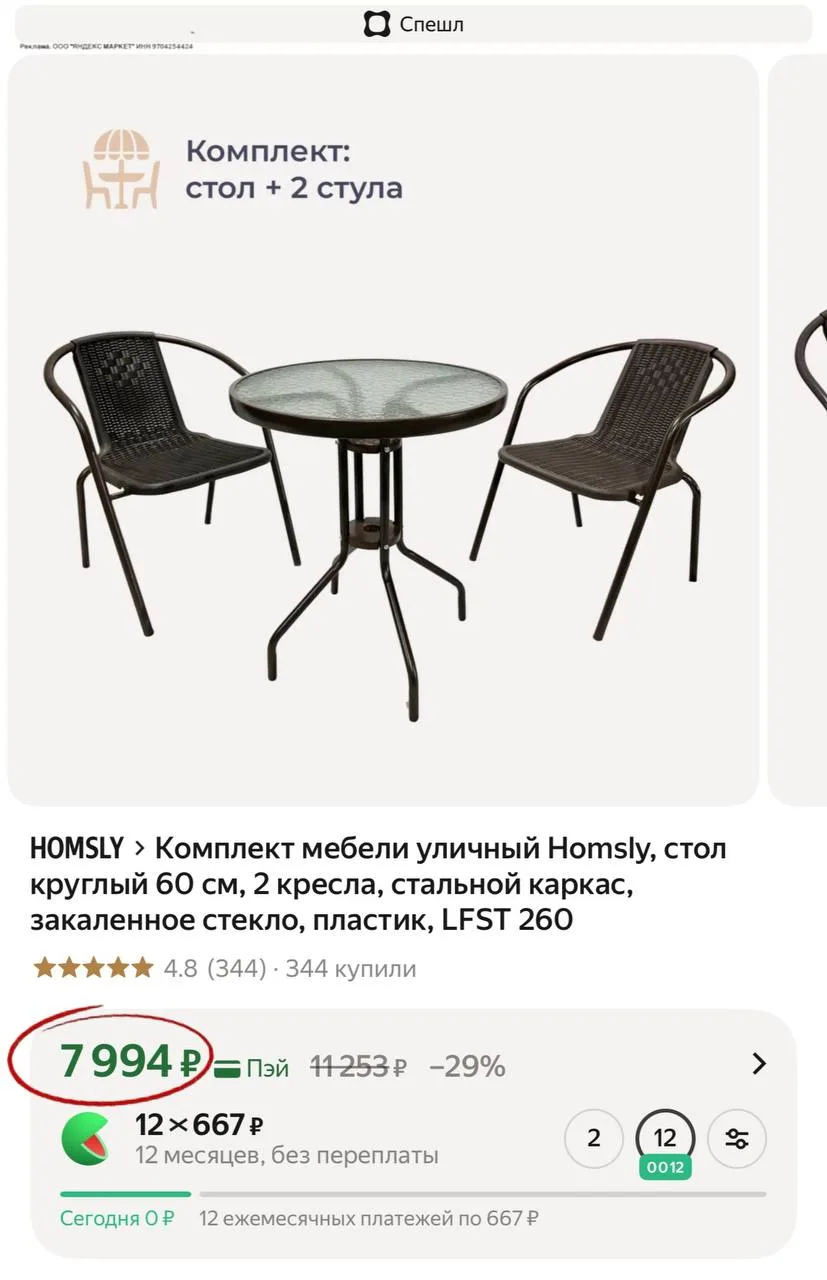Select the 12-month installment option

(x=665, y=1138)
